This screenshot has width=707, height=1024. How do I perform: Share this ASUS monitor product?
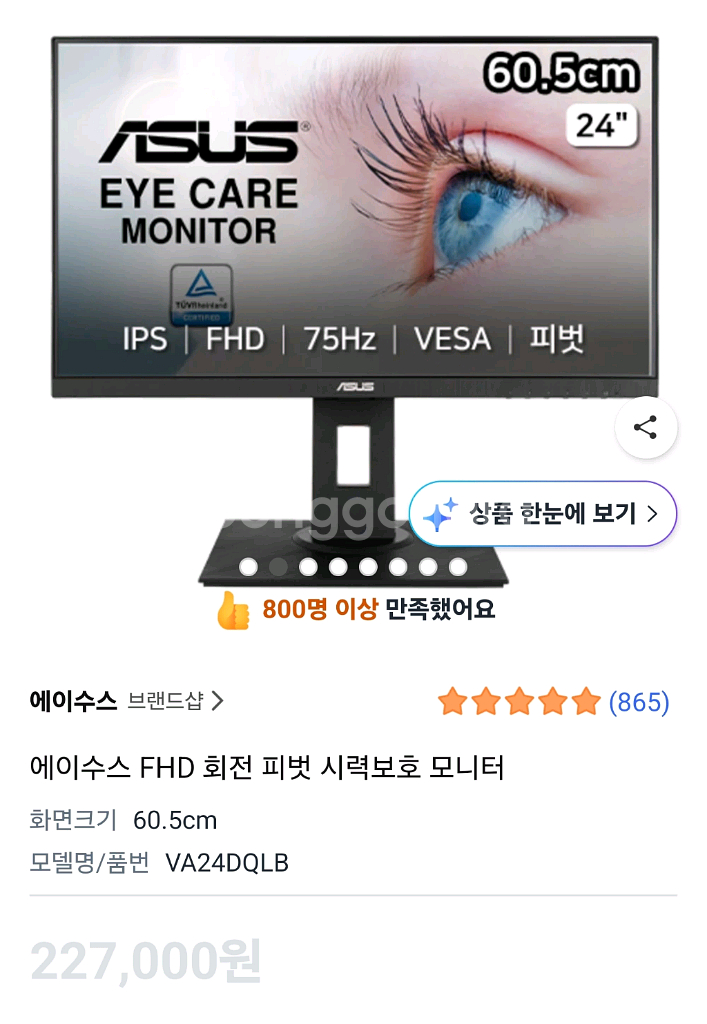coord(646,428)
